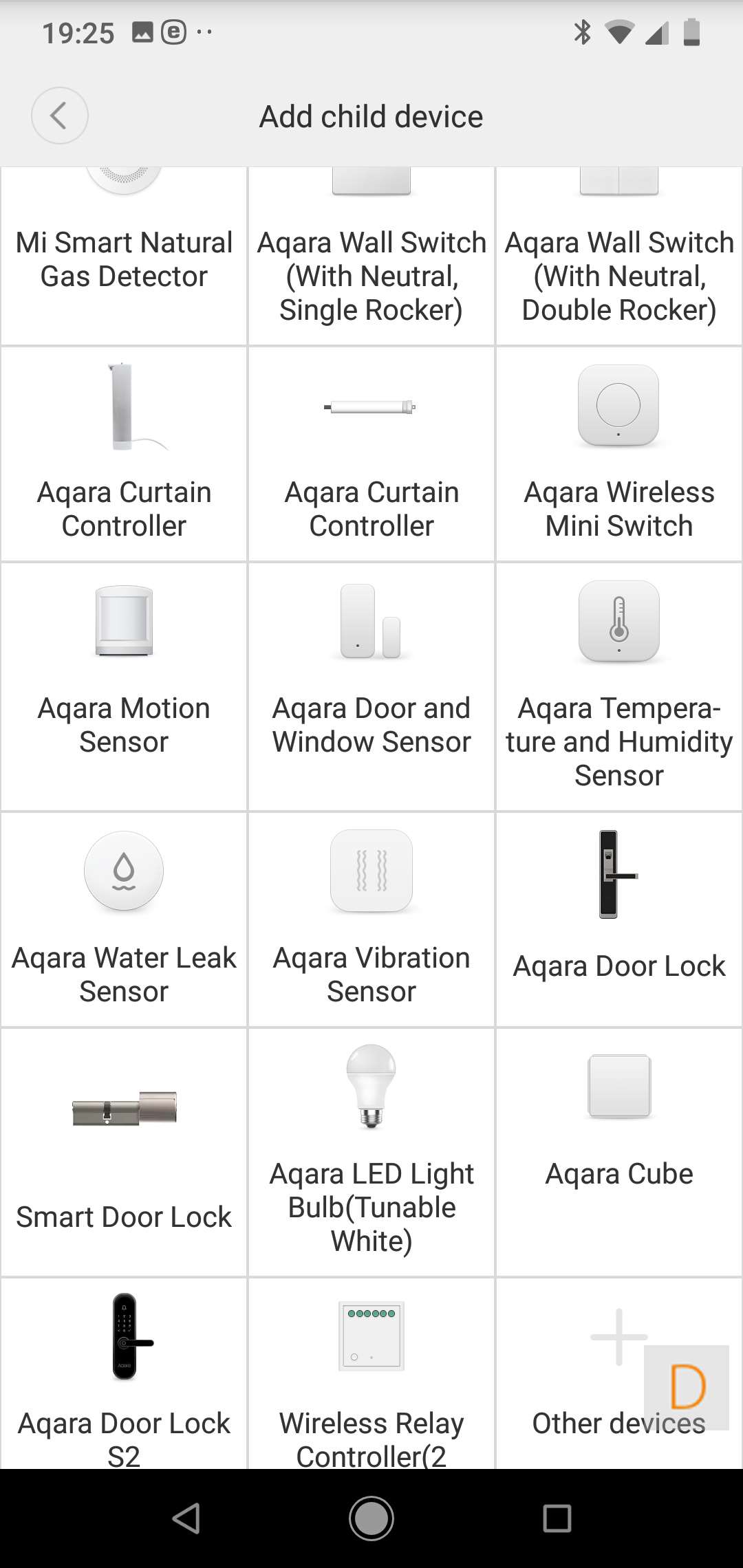The height and width of the screenshot is (1568, 743).
Task: Add Aqara Door and Window Sensor
Action: click(x=371, y=684)
